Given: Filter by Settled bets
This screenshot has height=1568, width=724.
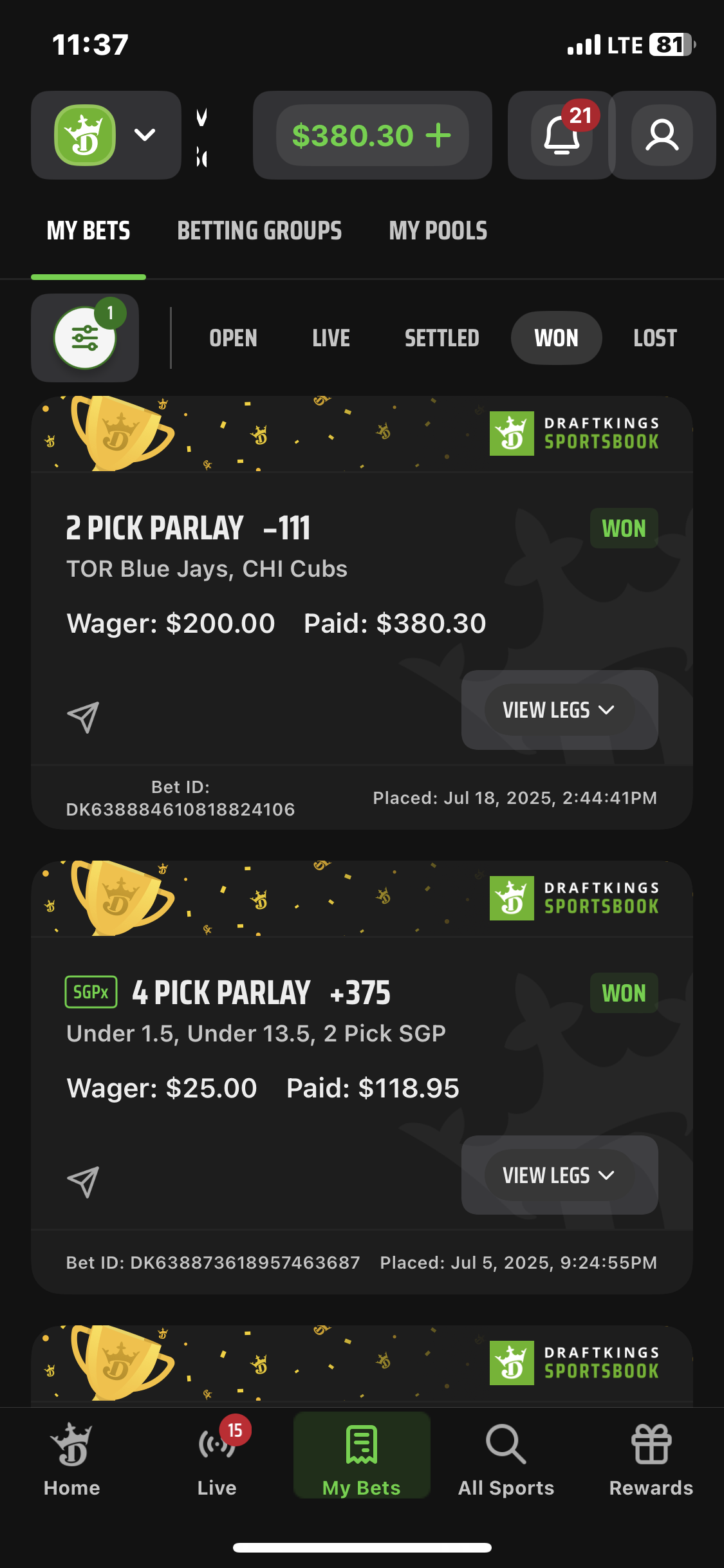Looking at the screenshot, I should [441, 338].
